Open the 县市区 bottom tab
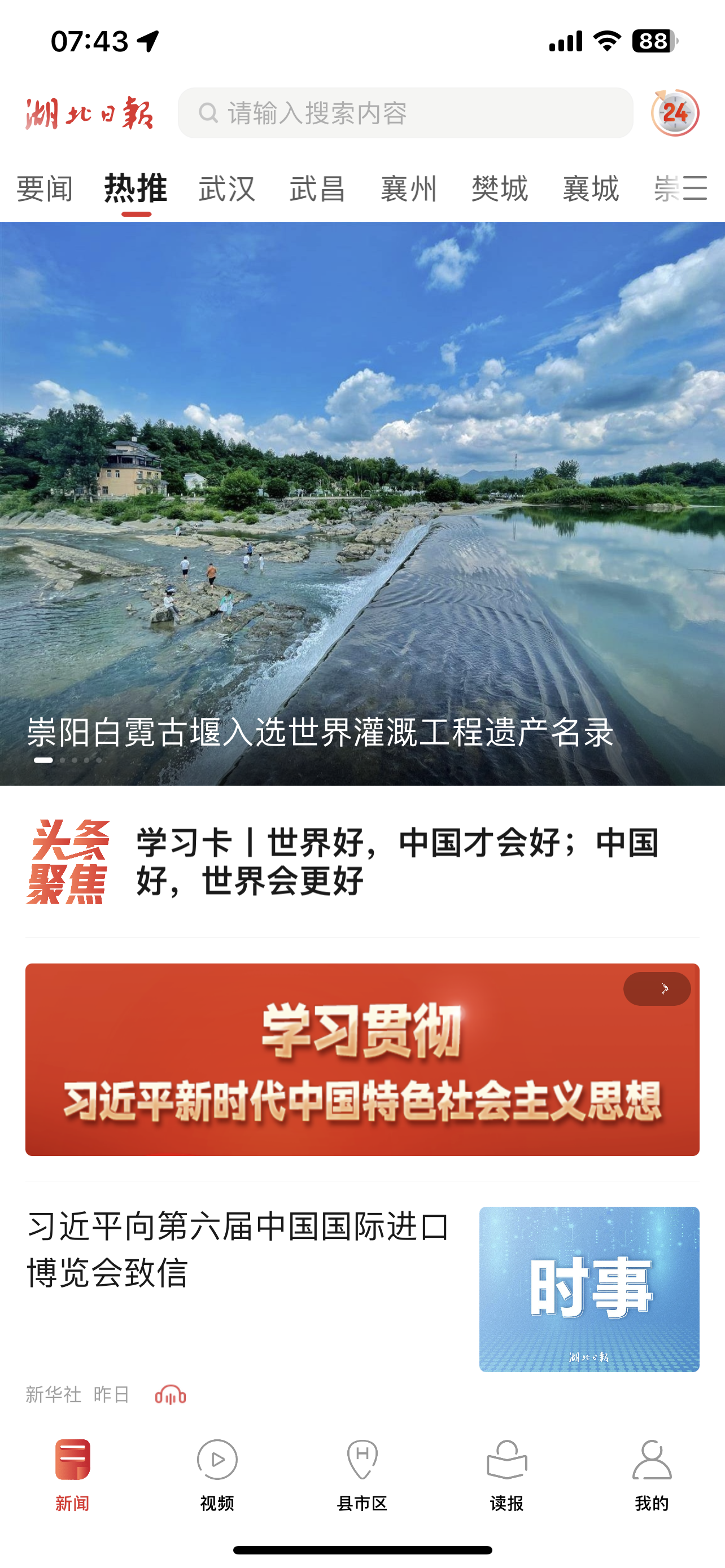725x1568 pixels. pos(362,1474)
